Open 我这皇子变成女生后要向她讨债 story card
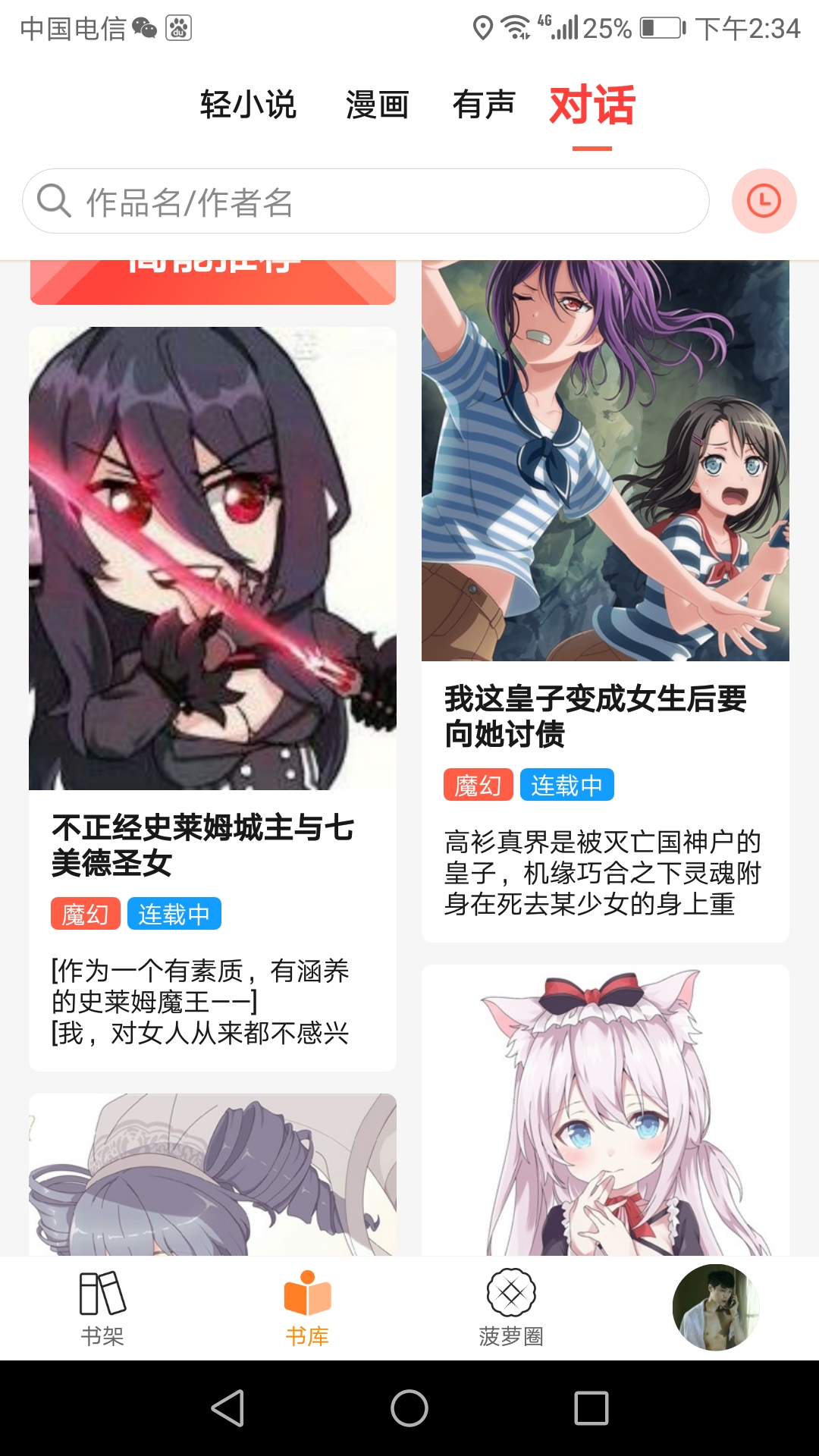This screenshot has width=819, height=1456. point(605,599)
